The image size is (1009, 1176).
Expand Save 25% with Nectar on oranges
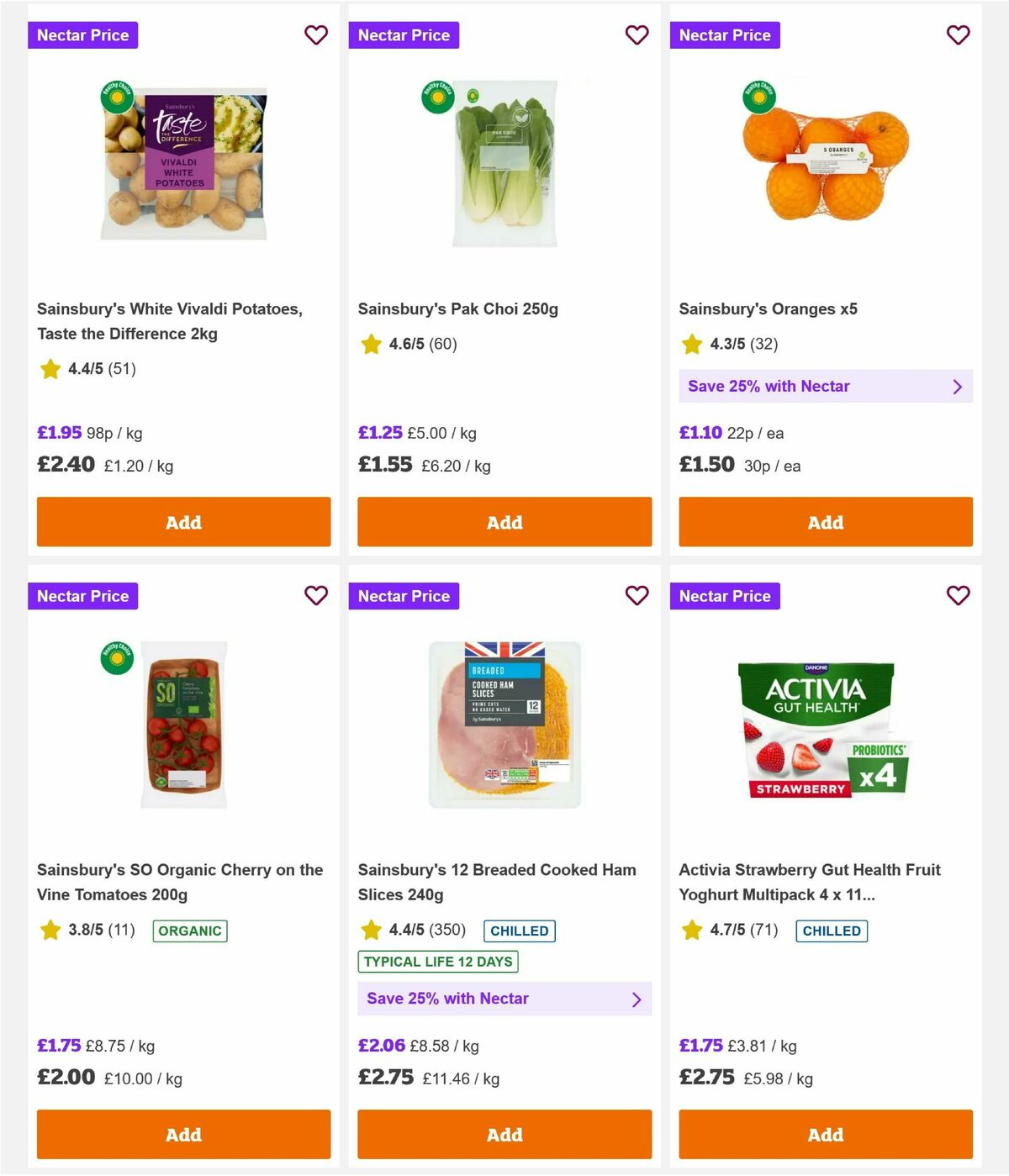pos(826,386)
